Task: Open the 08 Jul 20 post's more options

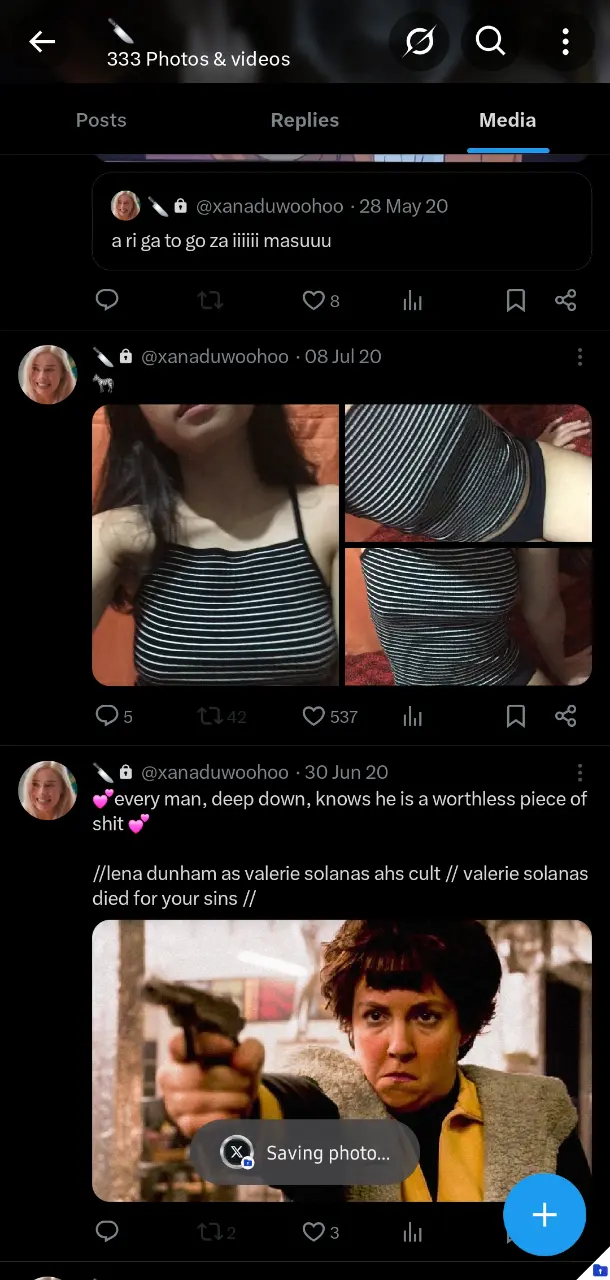Action: click(x=580, y=357)
